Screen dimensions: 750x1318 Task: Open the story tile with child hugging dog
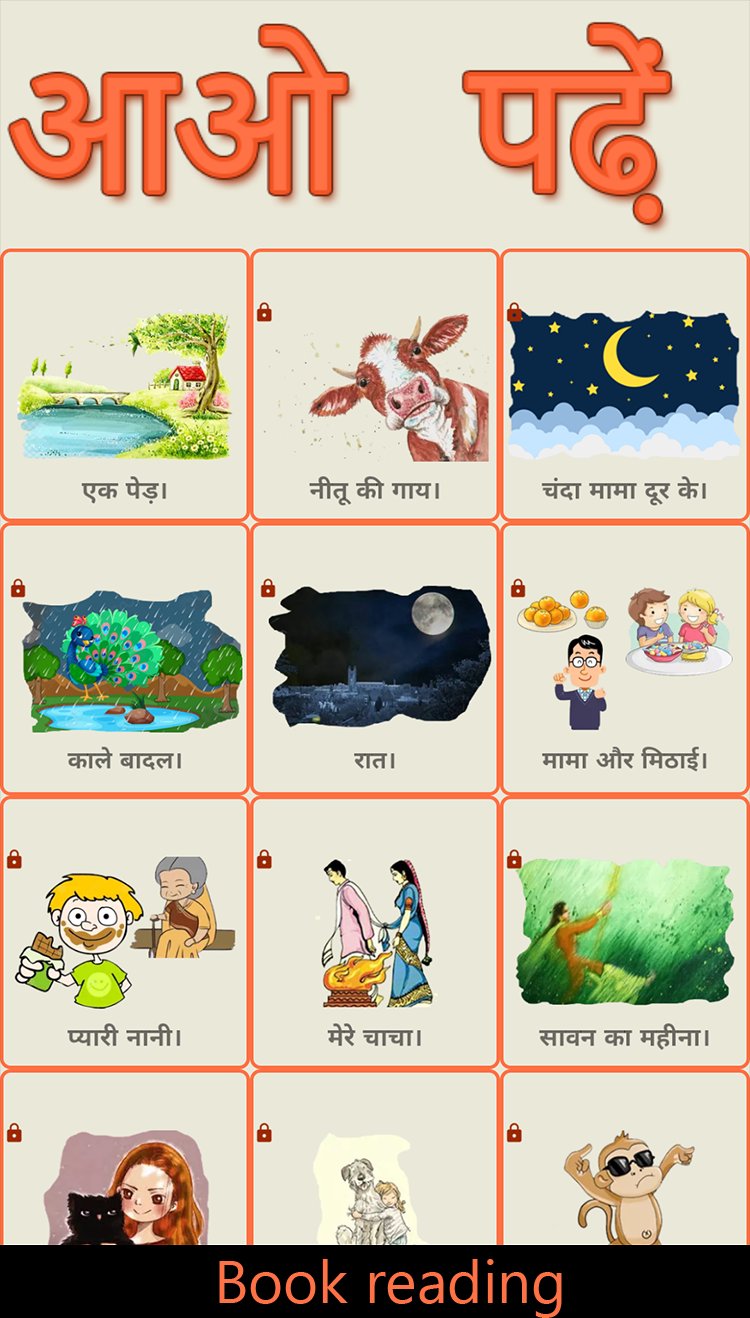374,1158
